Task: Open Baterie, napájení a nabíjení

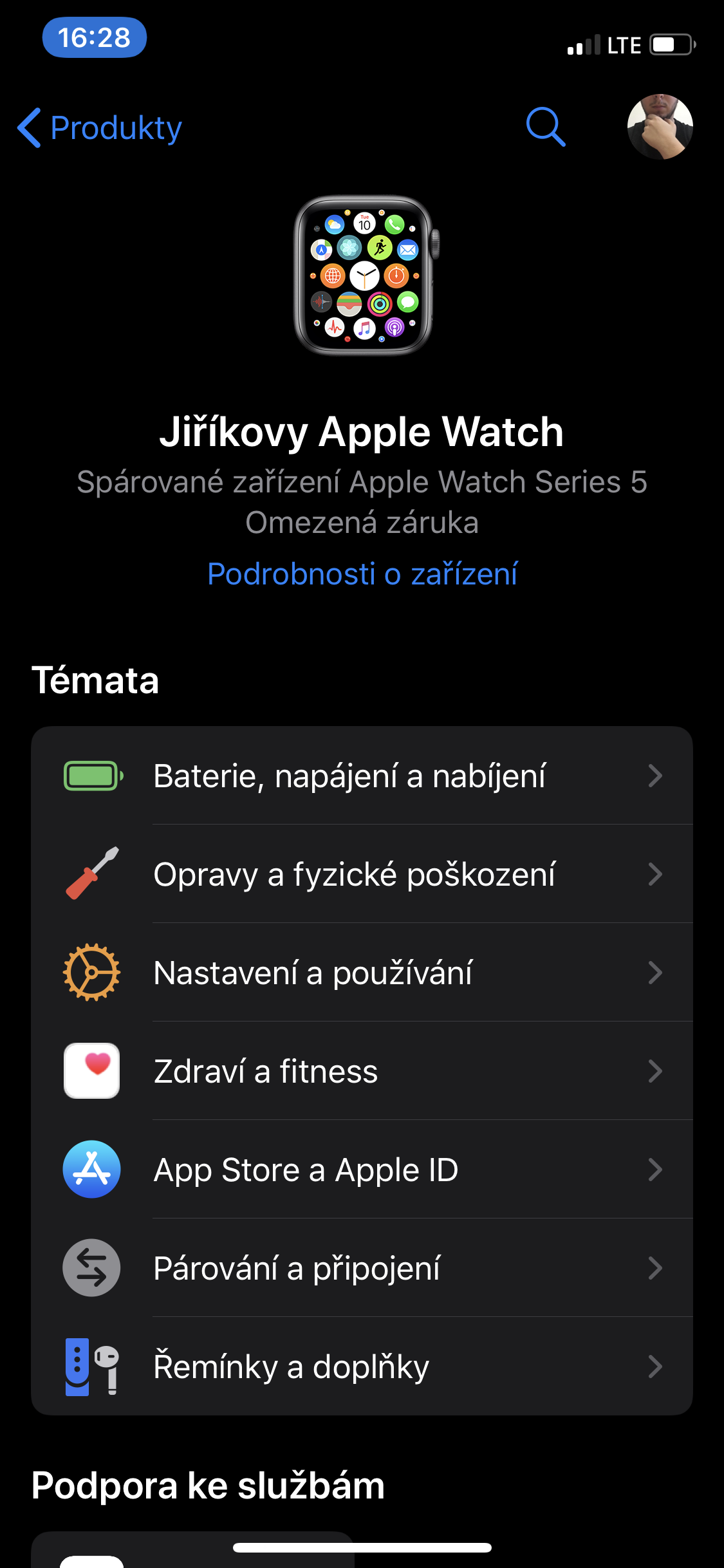Action: [x=362, y=776]
